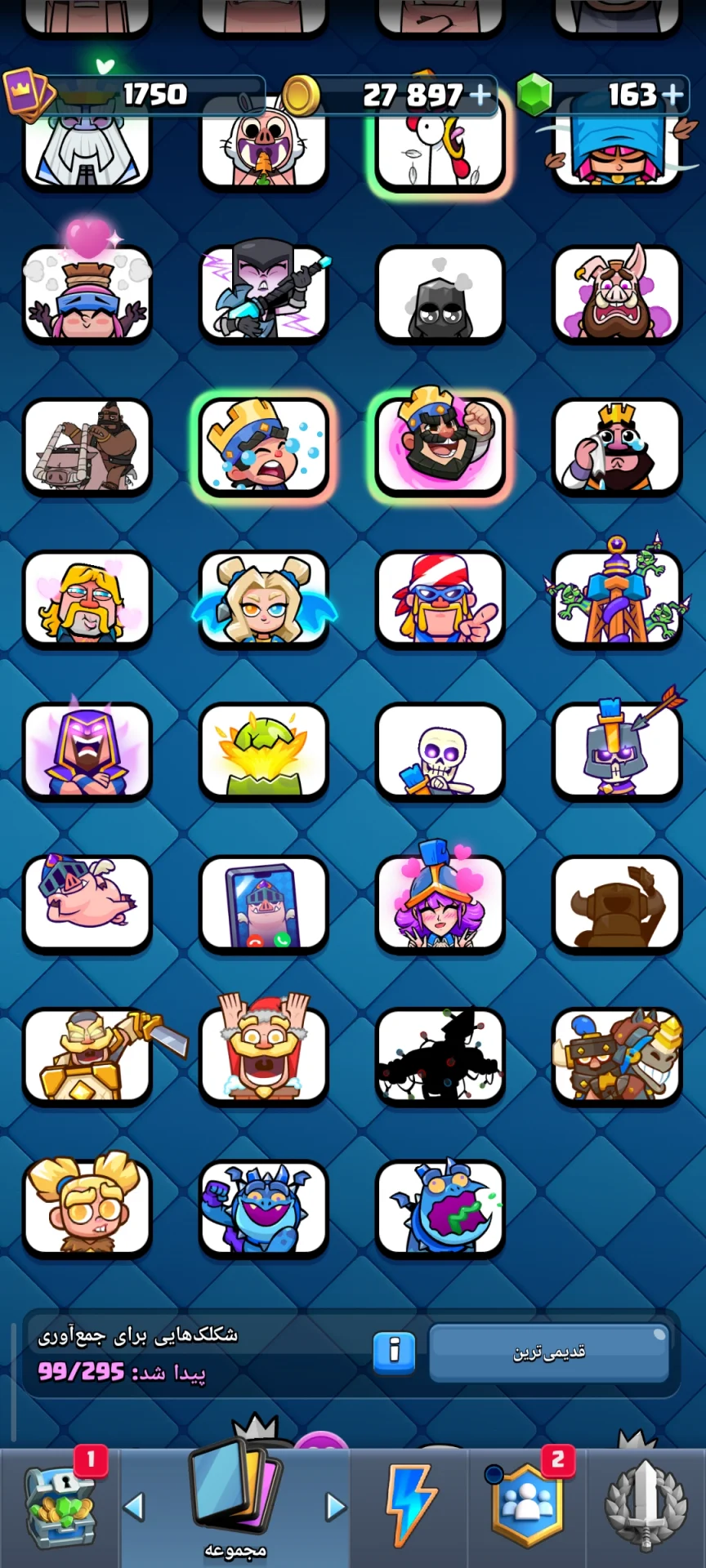This screenshot has height=1568, width=706.
Task: Add gems with the green gem plus
Action: click(x=672, y=96)
